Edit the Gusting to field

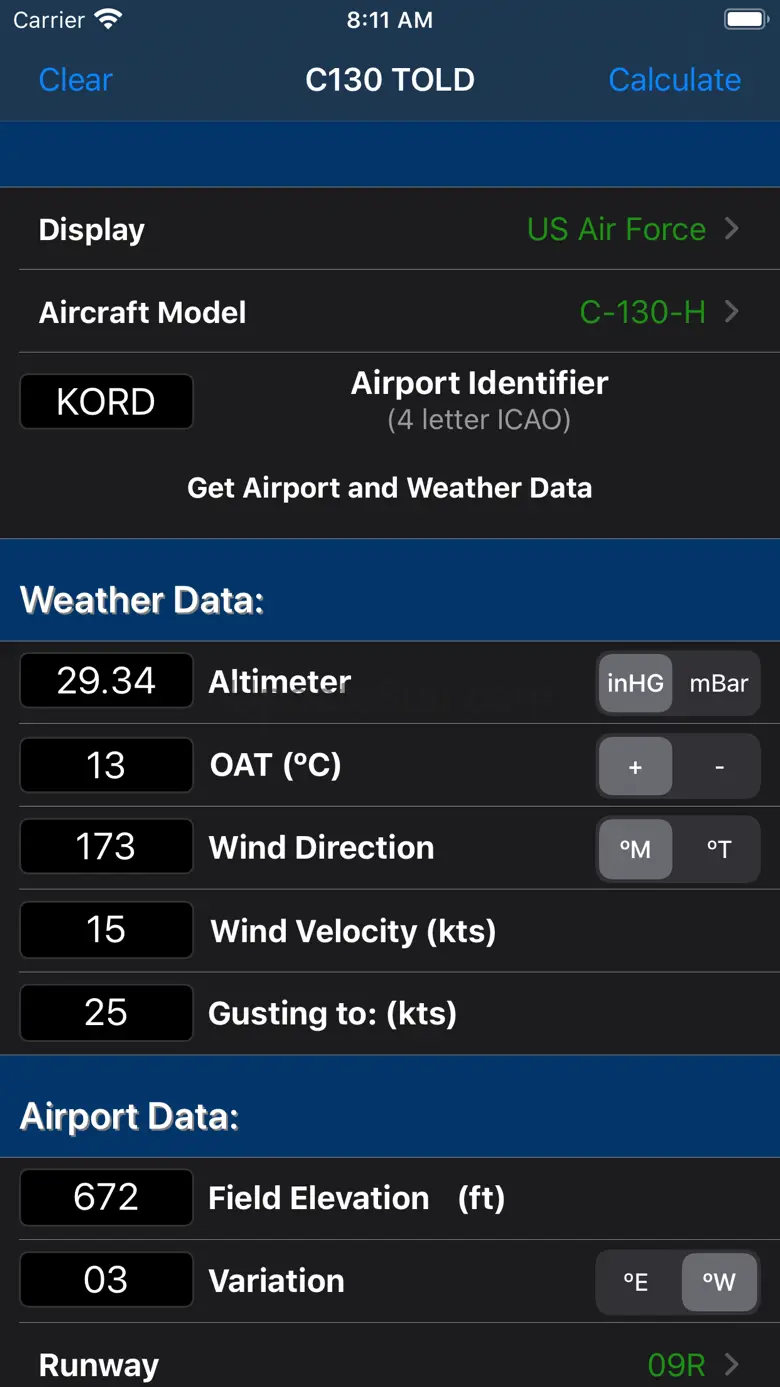[106, 1013]
